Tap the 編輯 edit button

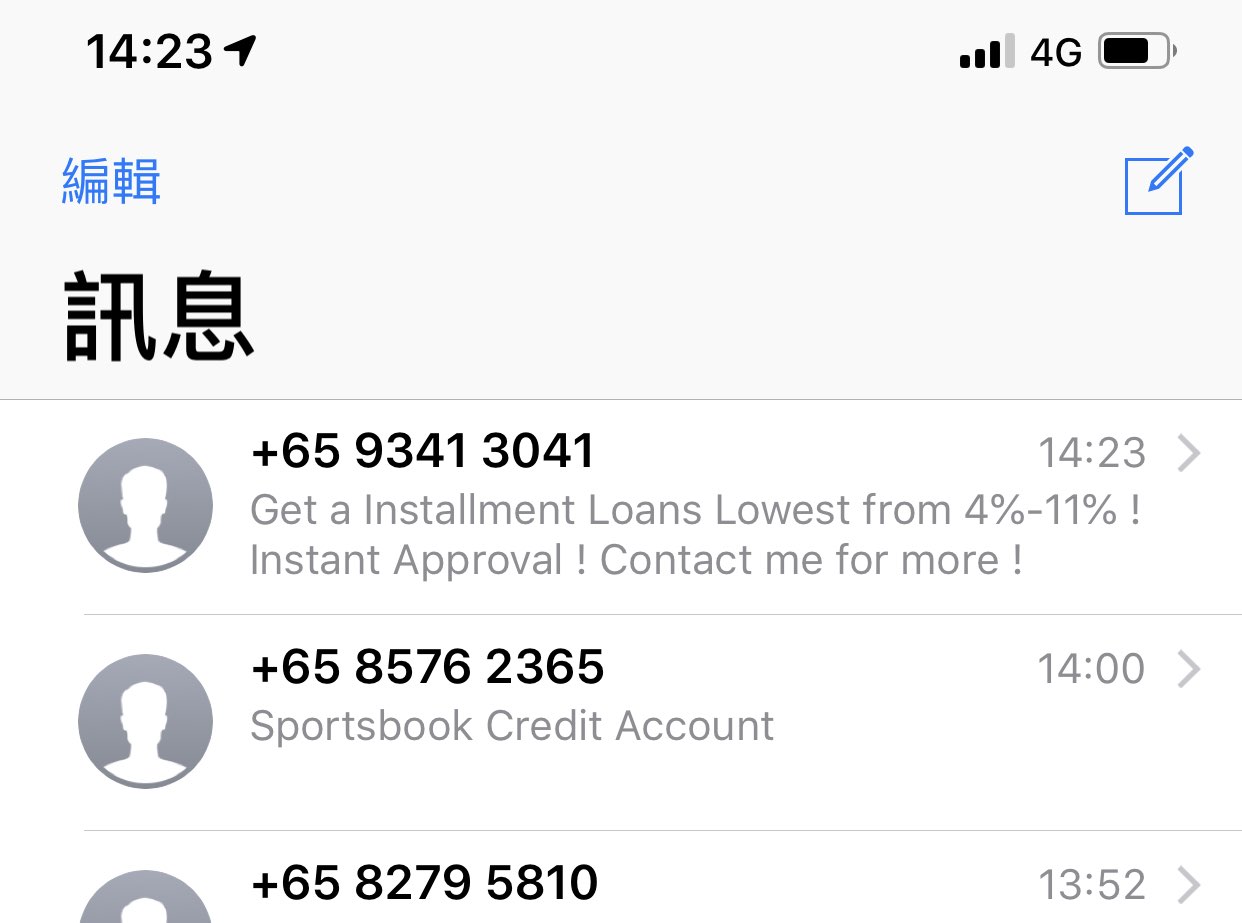(x=111, y=182)
